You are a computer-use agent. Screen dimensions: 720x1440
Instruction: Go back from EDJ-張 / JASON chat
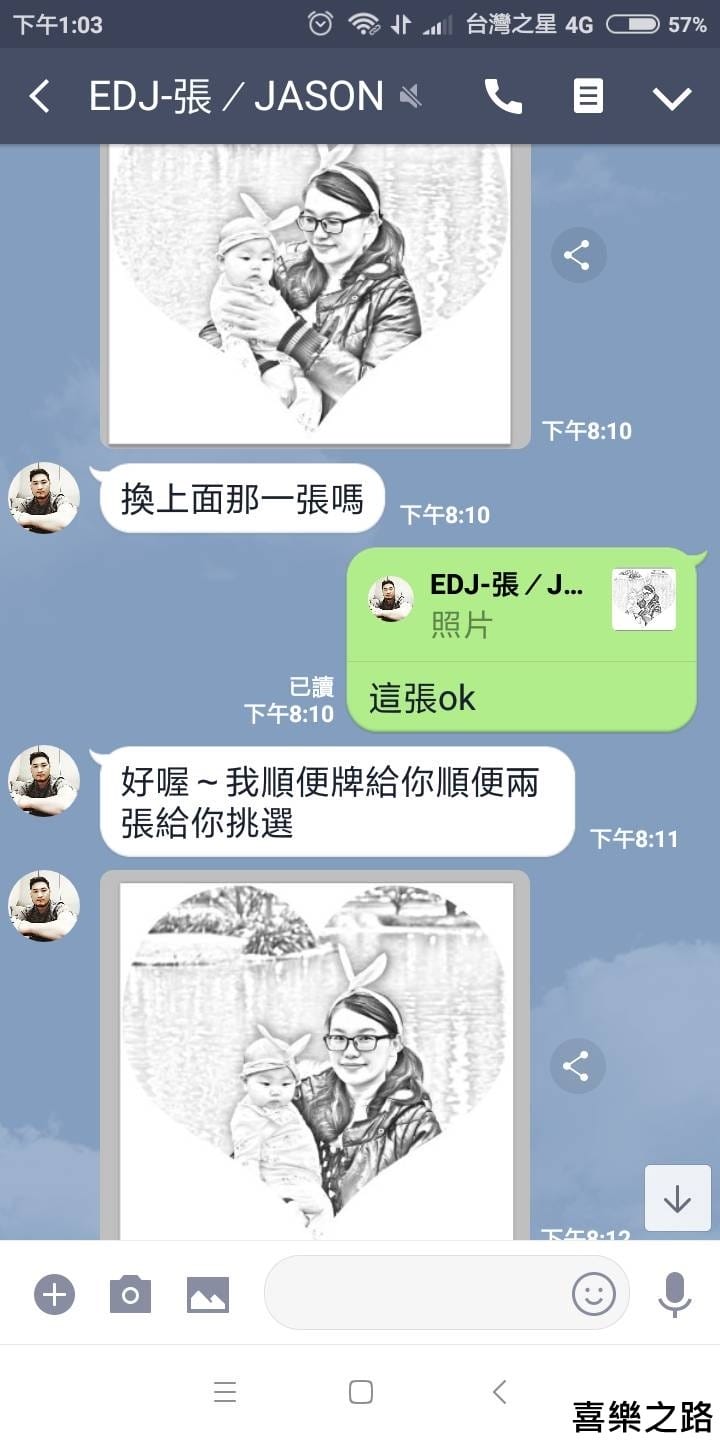point(40,97)
